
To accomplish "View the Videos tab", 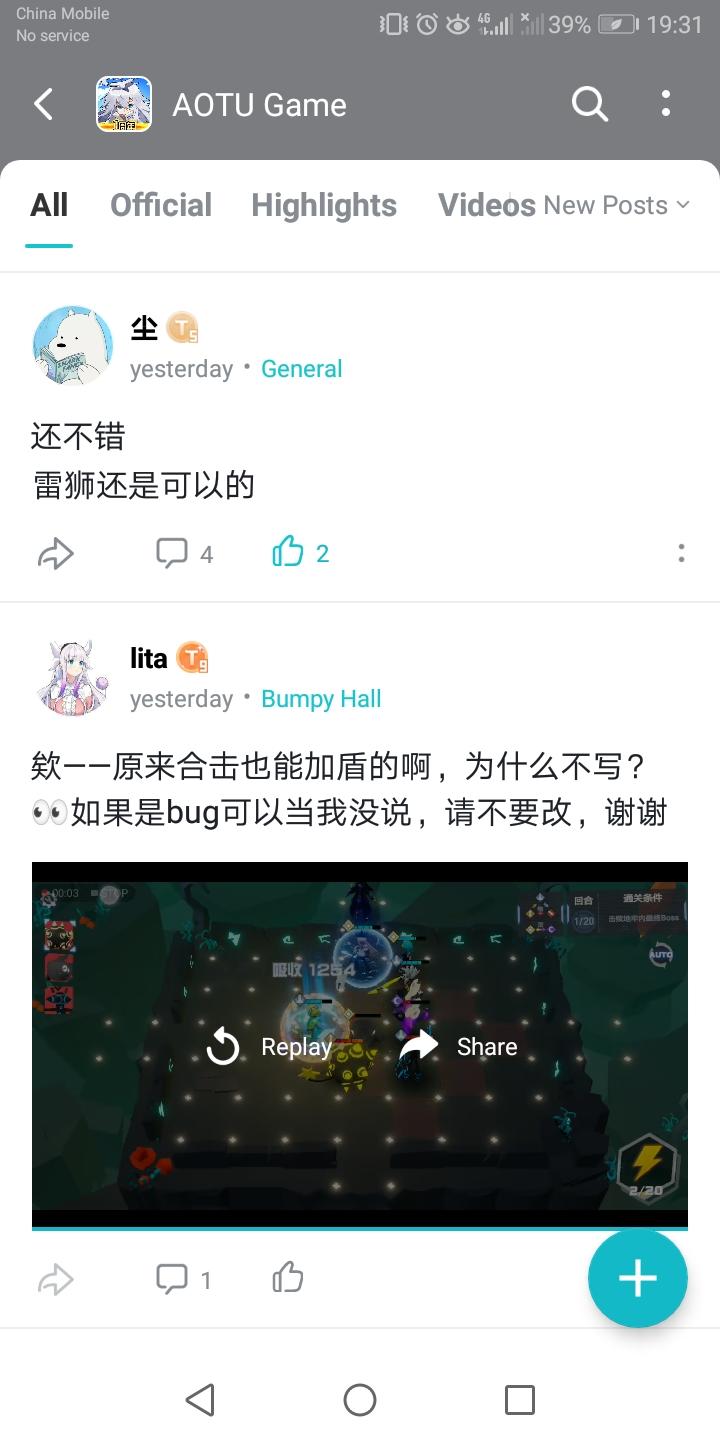I will coord(487,205).
